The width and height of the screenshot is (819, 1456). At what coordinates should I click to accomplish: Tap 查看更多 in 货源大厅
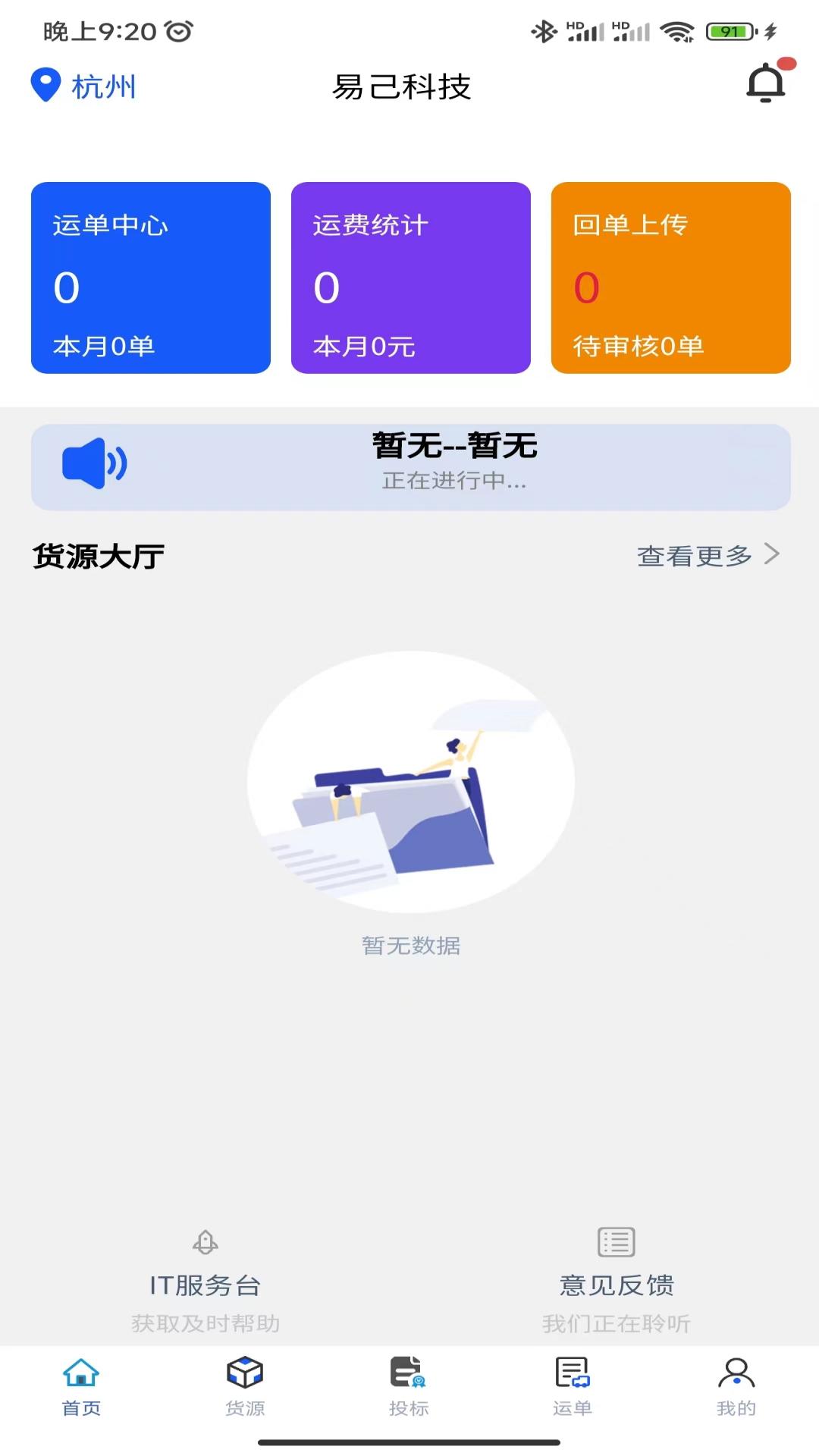tap(707, 555)
